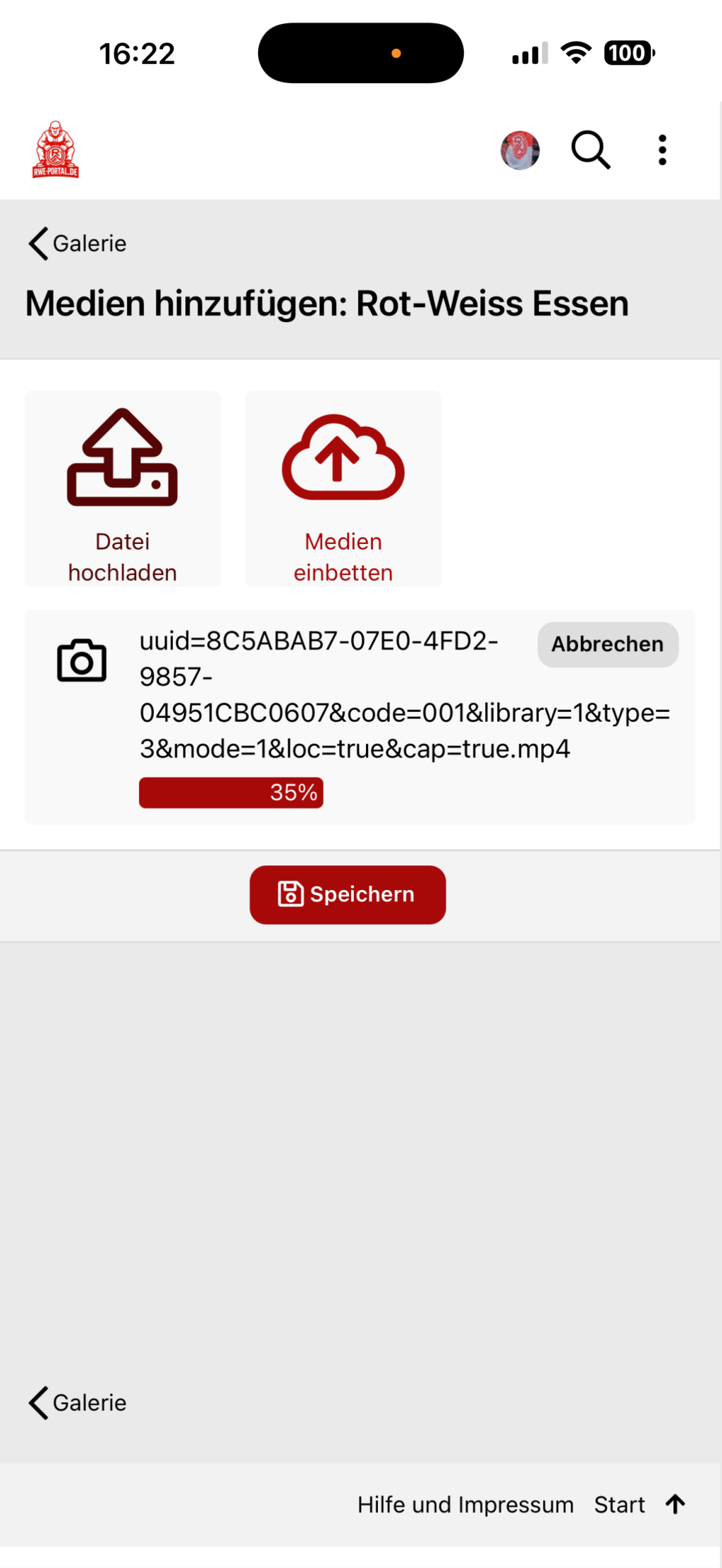Tap the Speichern button
Image resolution: width=722 pixels, height=1568 pixels.
coord(348,894)
